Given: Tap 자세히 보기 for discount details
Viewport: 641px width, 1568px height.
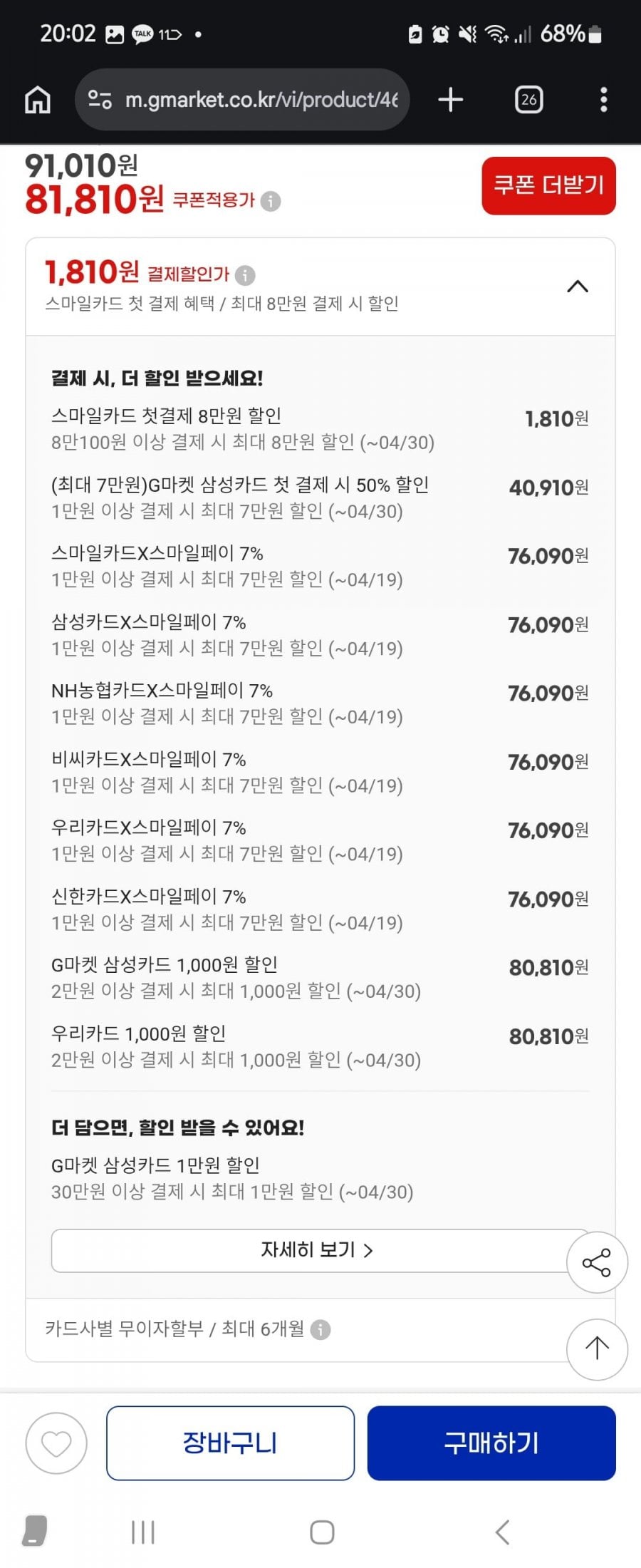Looking at the screenshot, I should pyautogui.click(x=317, y=1250).
